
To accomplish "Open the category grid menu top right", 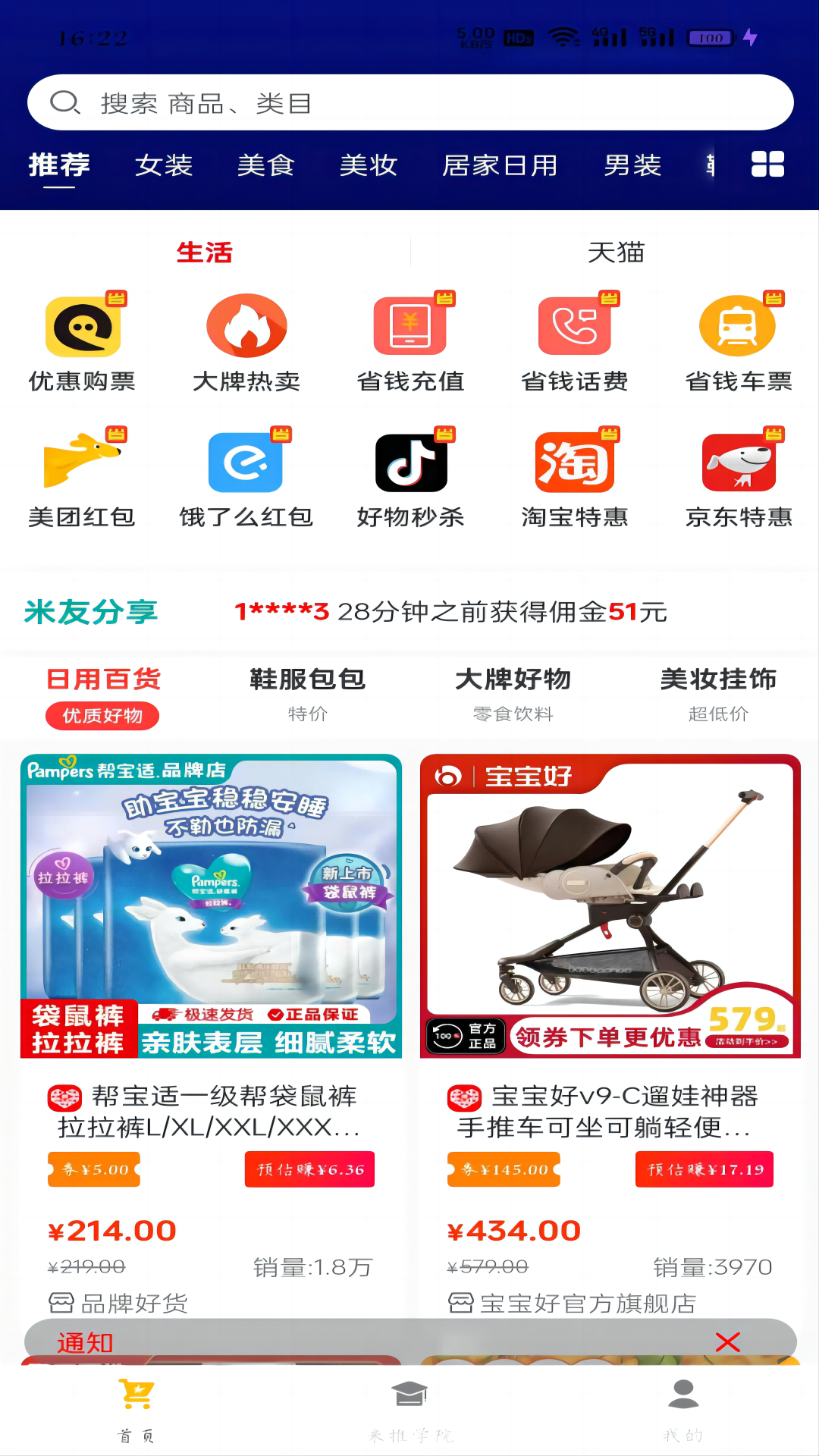I will click(768, 164).
